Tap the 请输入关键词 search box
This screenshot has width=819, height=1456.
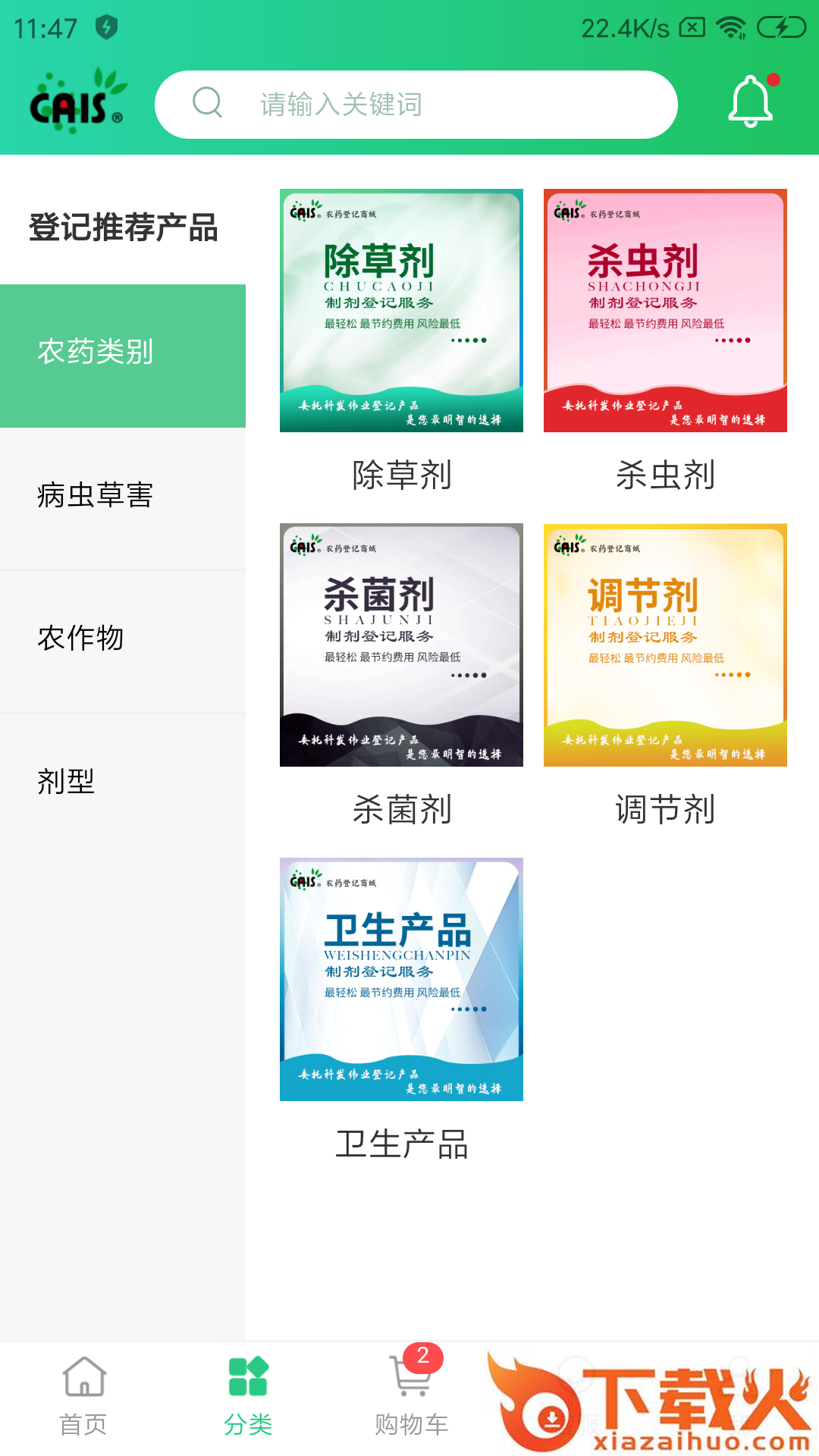pos(416,105)
